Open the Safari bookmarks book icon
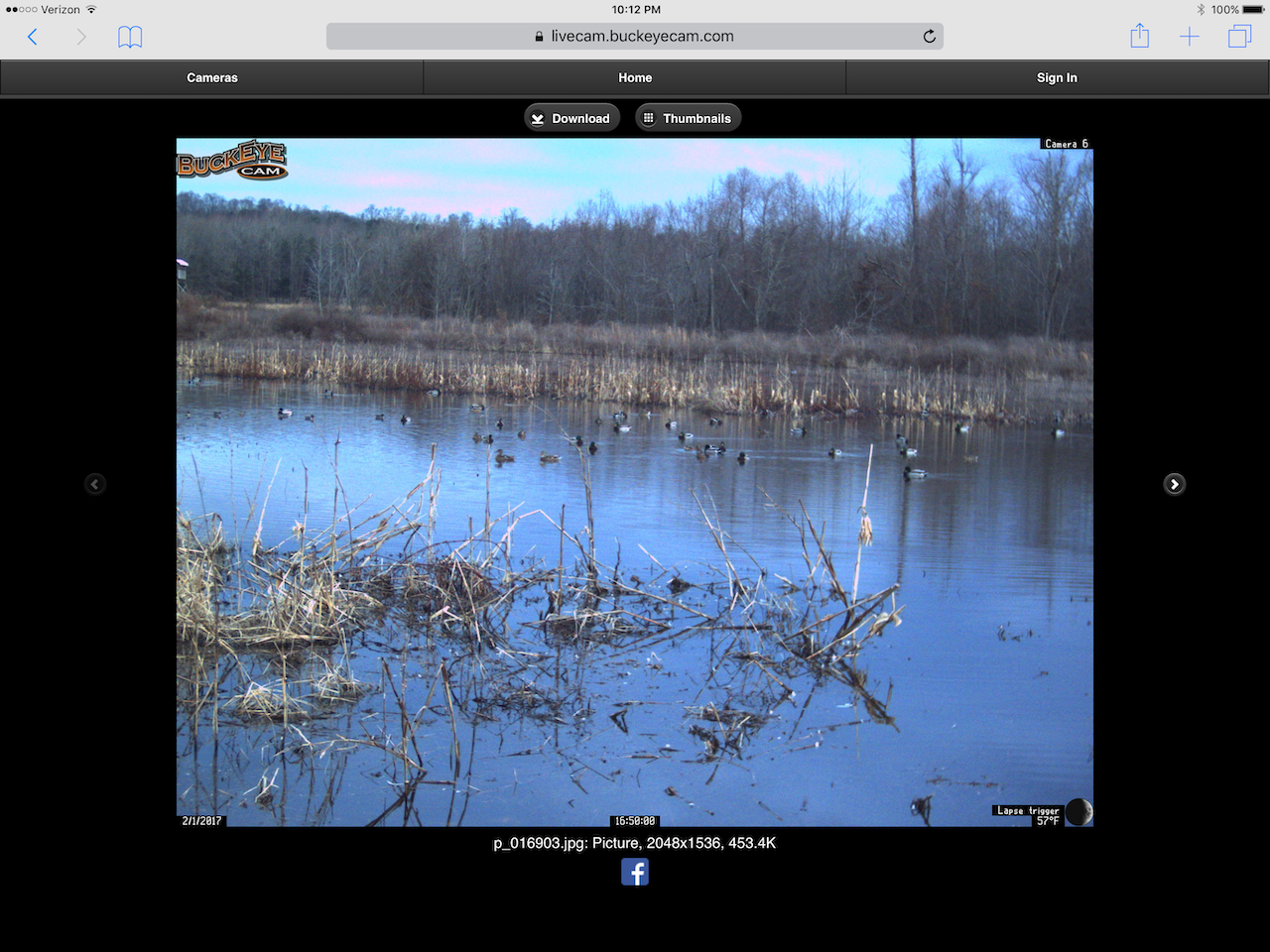 (x=130, y=37)
